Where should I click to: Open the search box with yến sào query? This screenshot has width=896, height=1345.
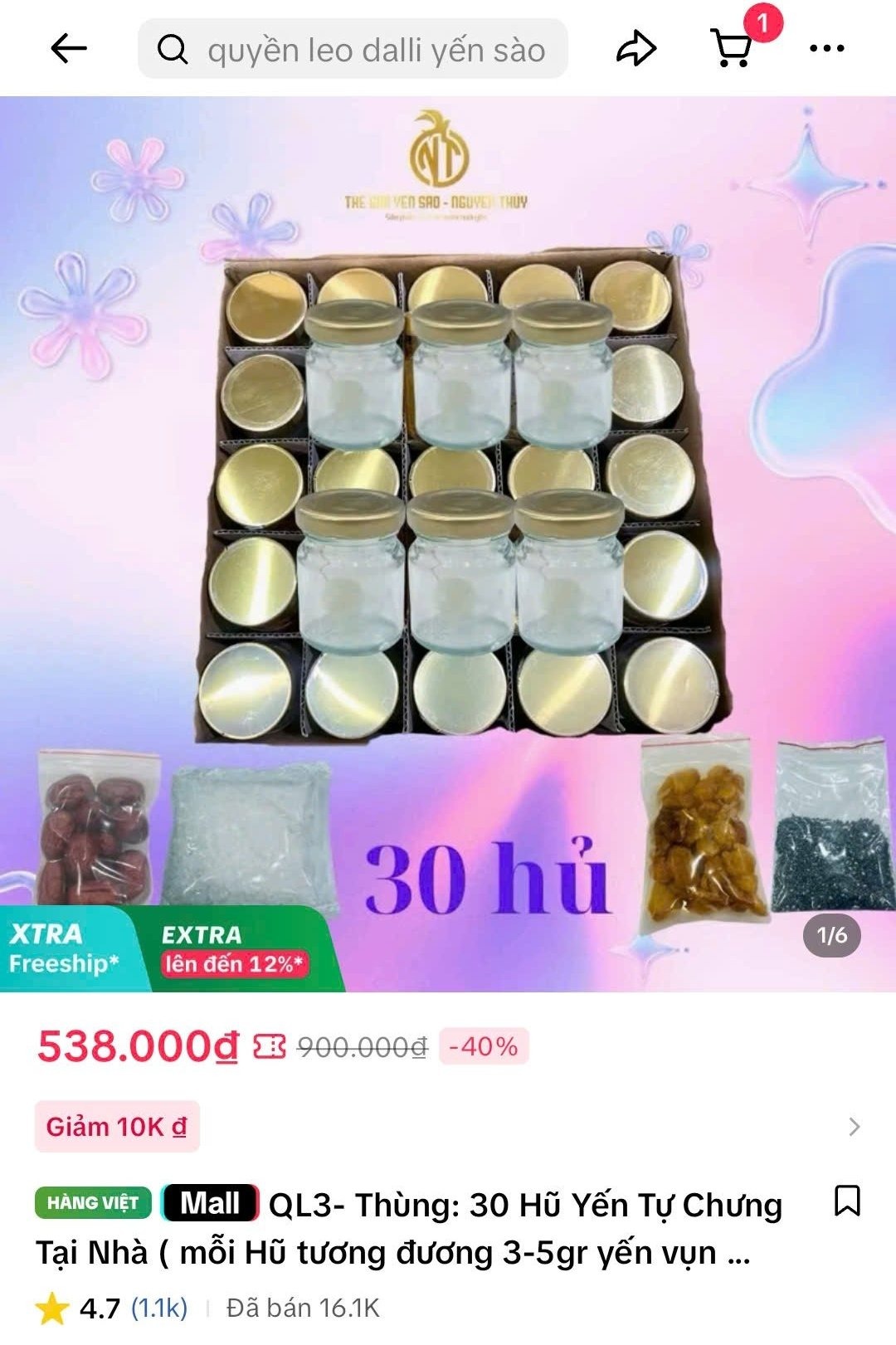[x=353, y=50]
